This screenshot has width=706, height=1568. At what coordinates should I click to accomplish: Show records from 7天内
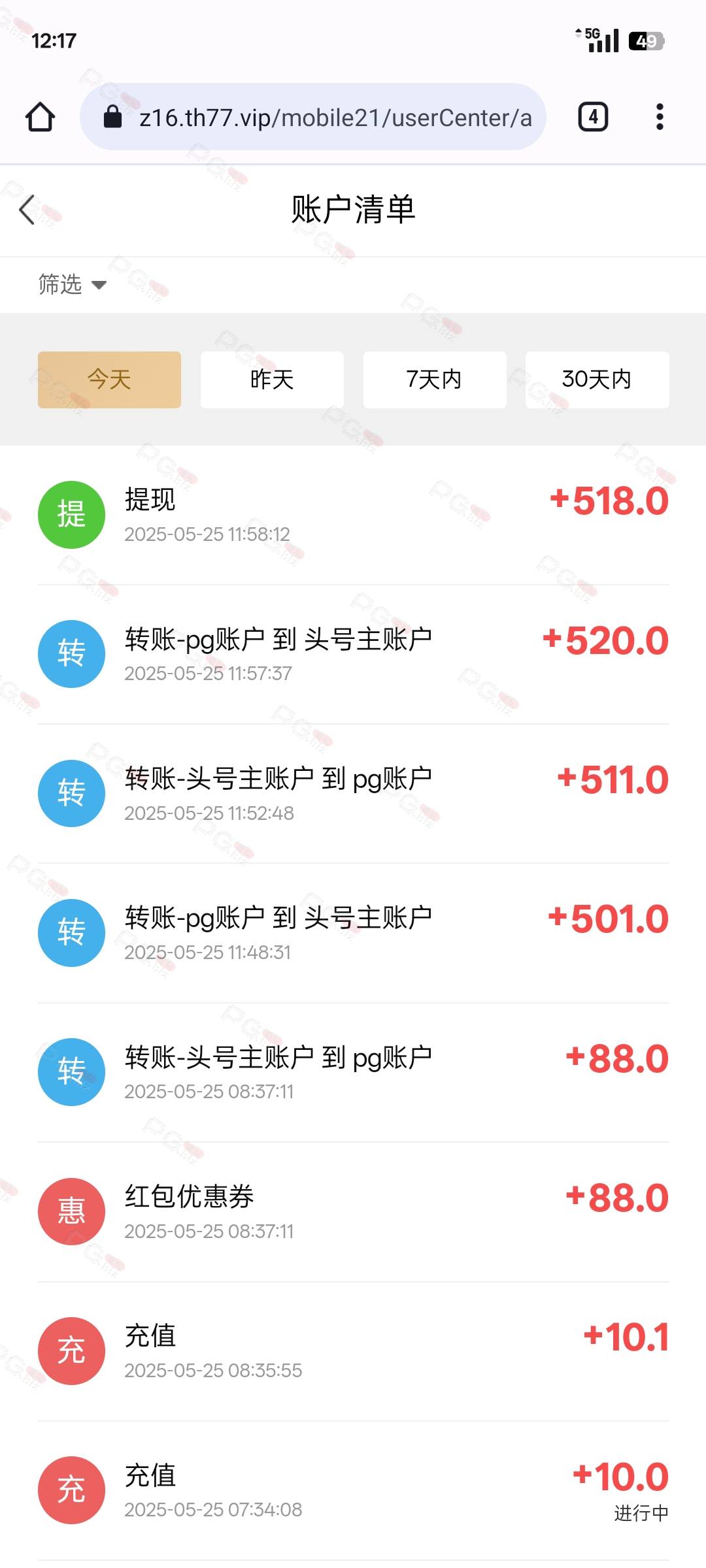[x=435, y=380]
